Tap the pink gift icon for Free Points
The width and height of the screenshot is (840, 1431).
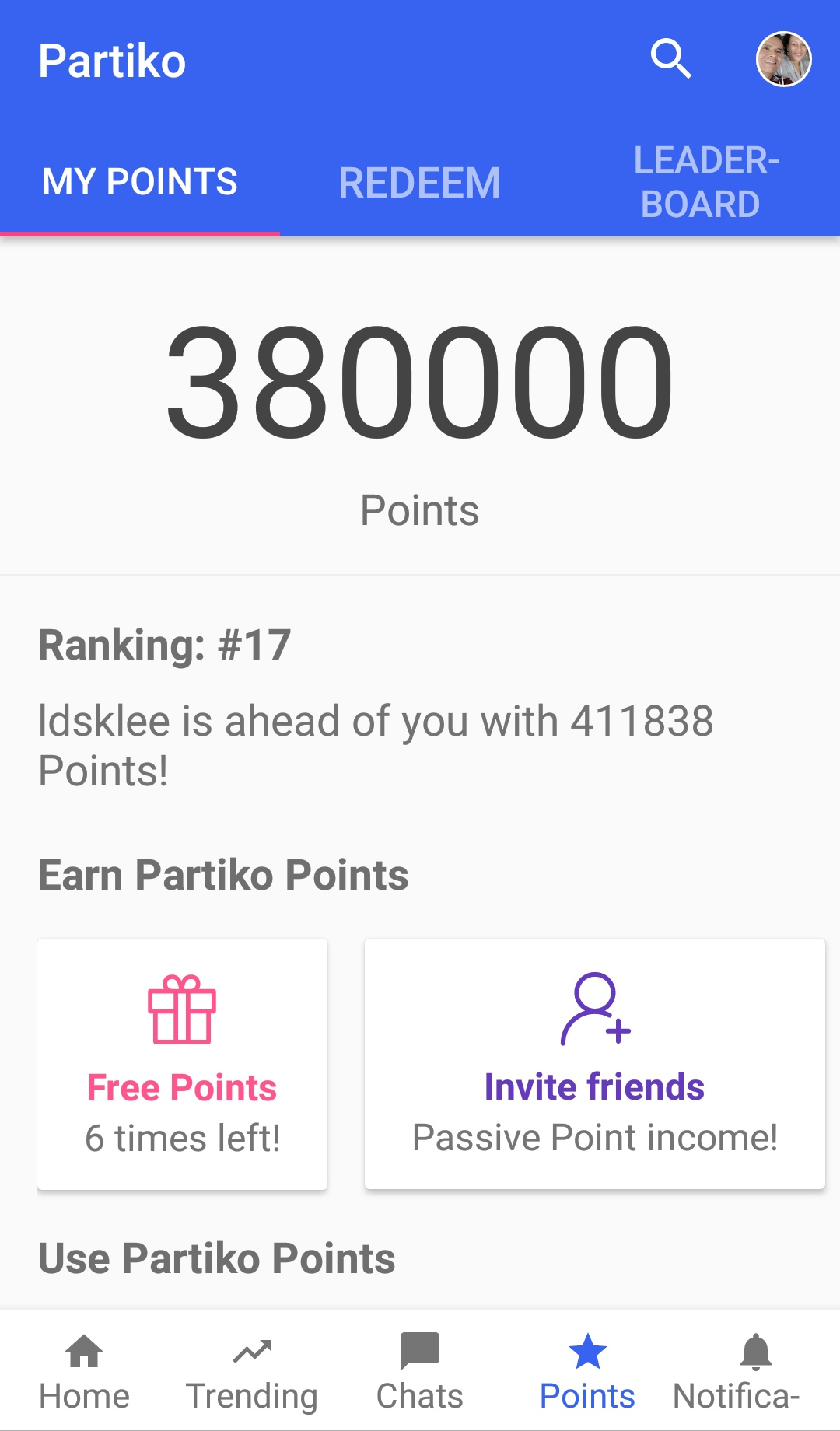(x=181, y=1009)
